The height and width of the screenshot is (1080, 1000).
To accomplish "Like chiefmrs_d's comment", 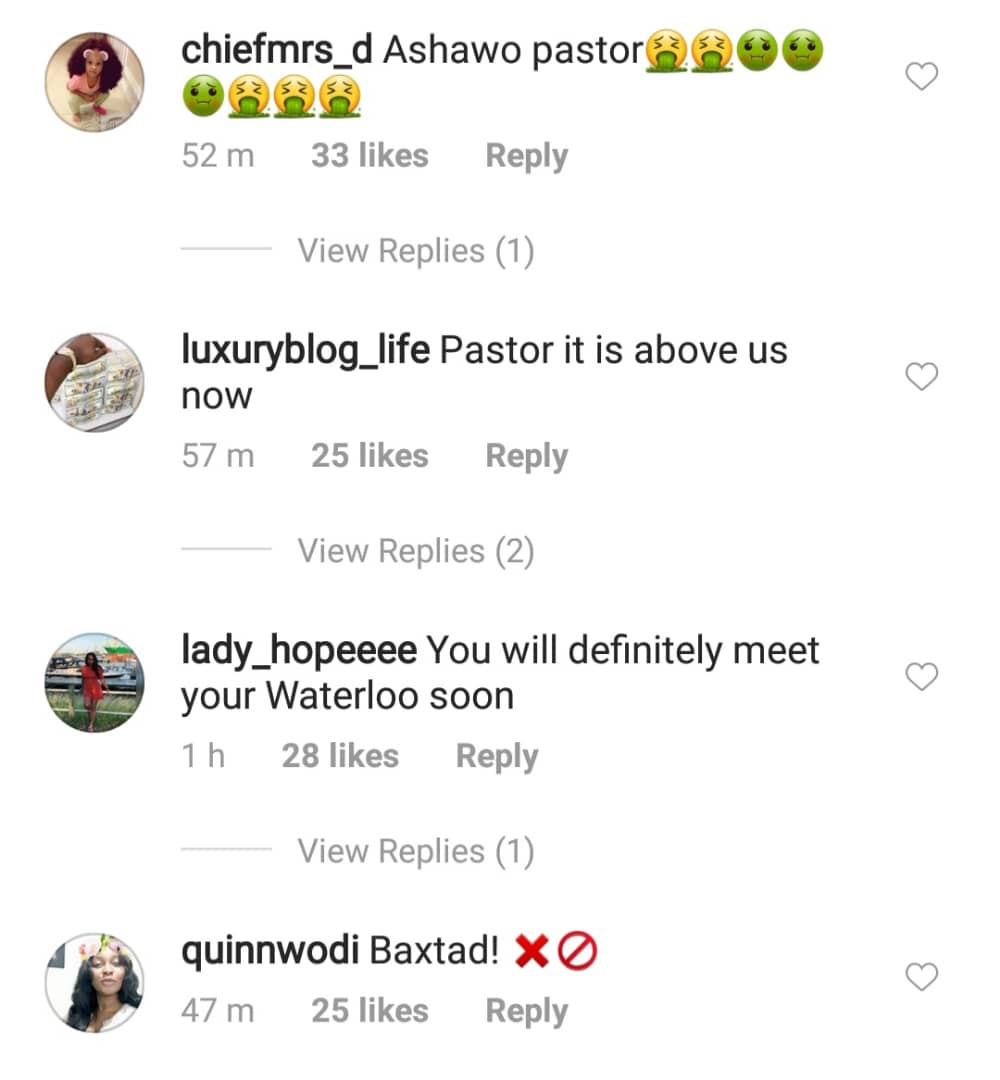I will tap(921, 77).
